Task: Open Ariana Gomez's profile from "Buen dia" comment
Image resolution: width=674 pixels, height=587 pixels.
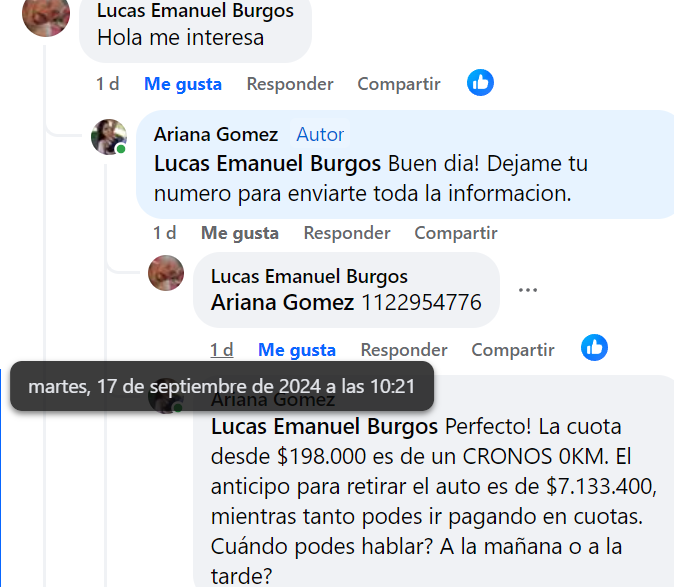Action: 216,134
